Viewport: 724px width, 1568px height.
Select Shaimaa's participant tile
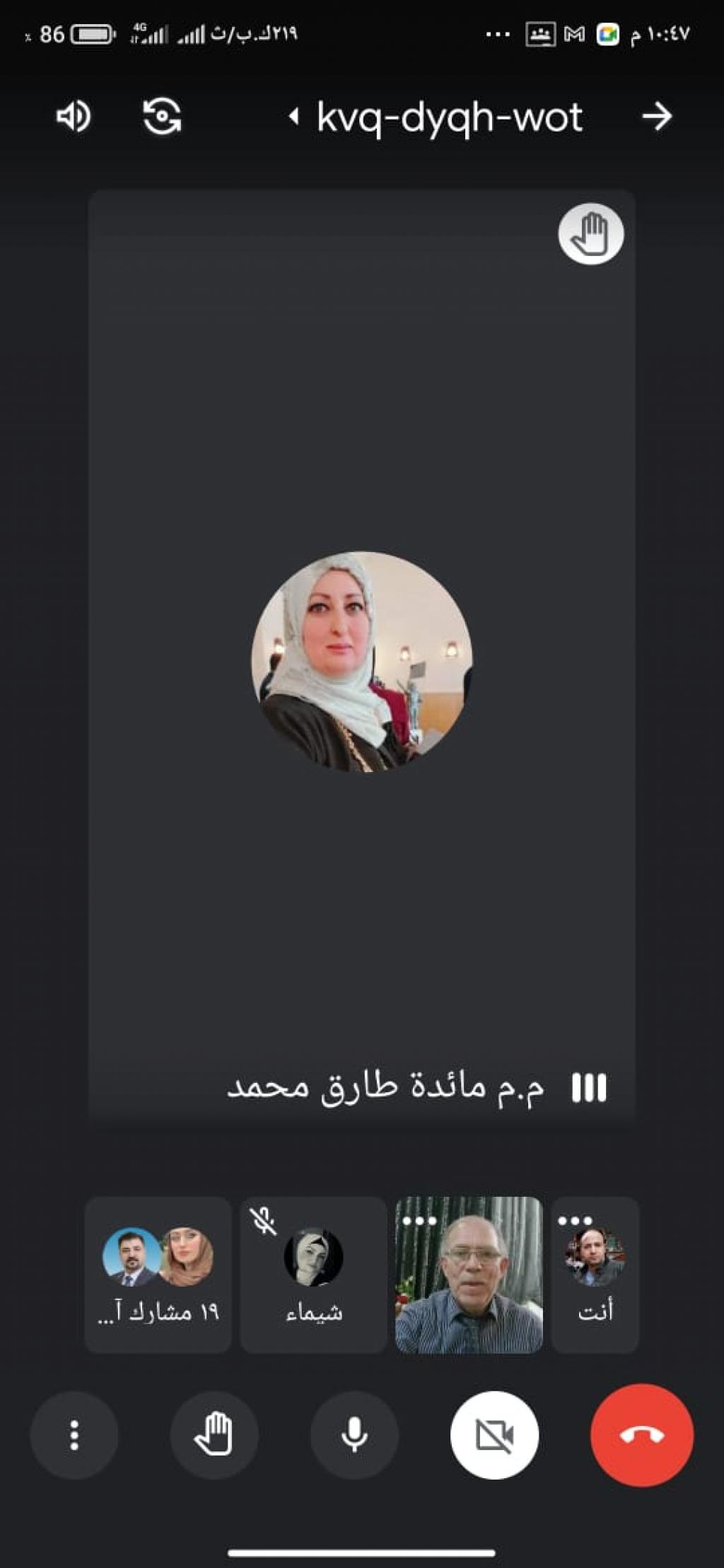pyautogui.click(x=313, y=1274)
